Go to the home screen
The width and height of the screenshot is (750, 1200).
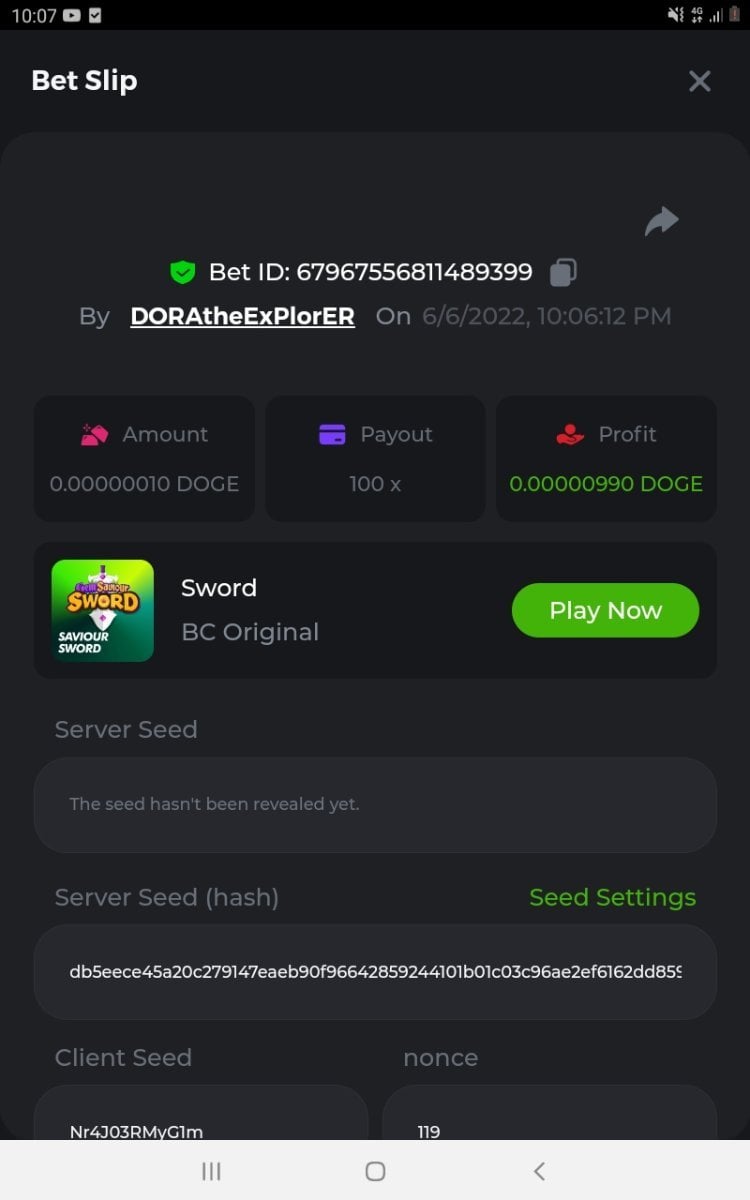[375, 1171]
